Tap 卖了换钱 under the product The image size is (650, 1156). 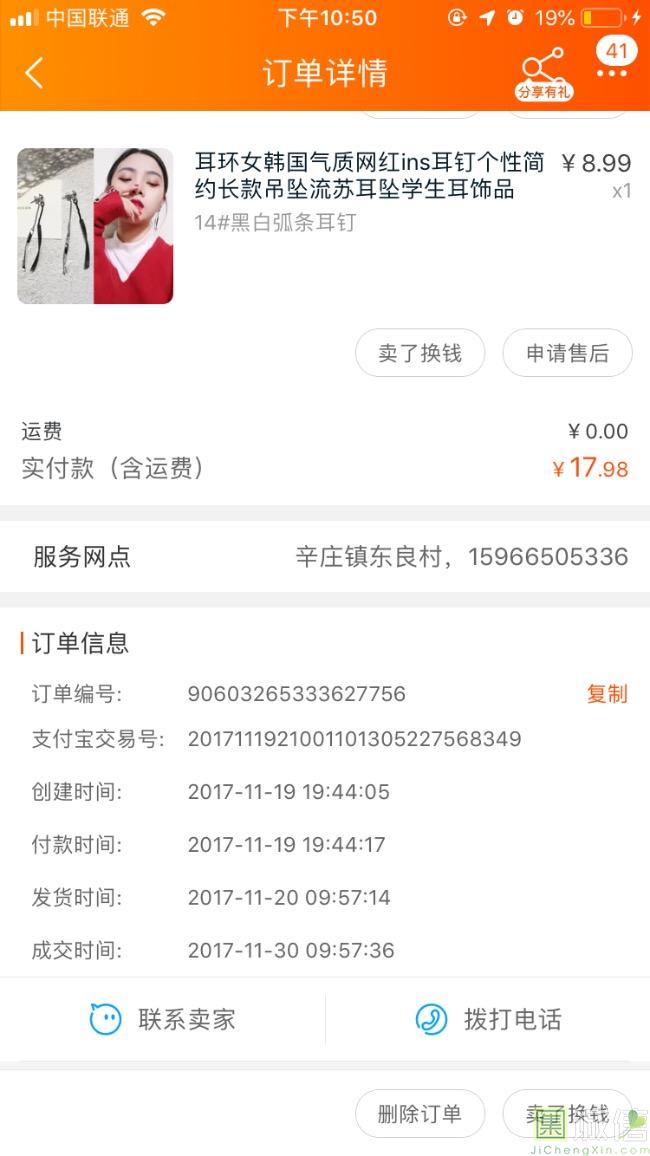[x=420, y=353]
